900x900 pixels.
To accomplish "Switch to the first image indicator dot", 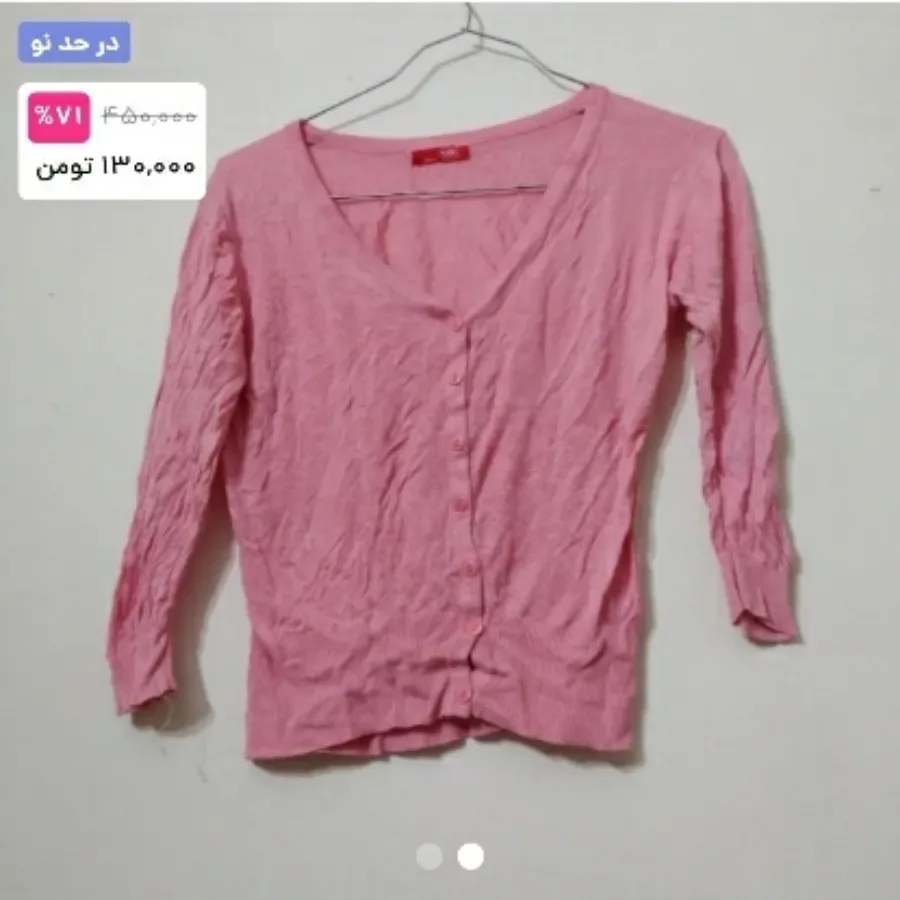I will tap(429, 856).
